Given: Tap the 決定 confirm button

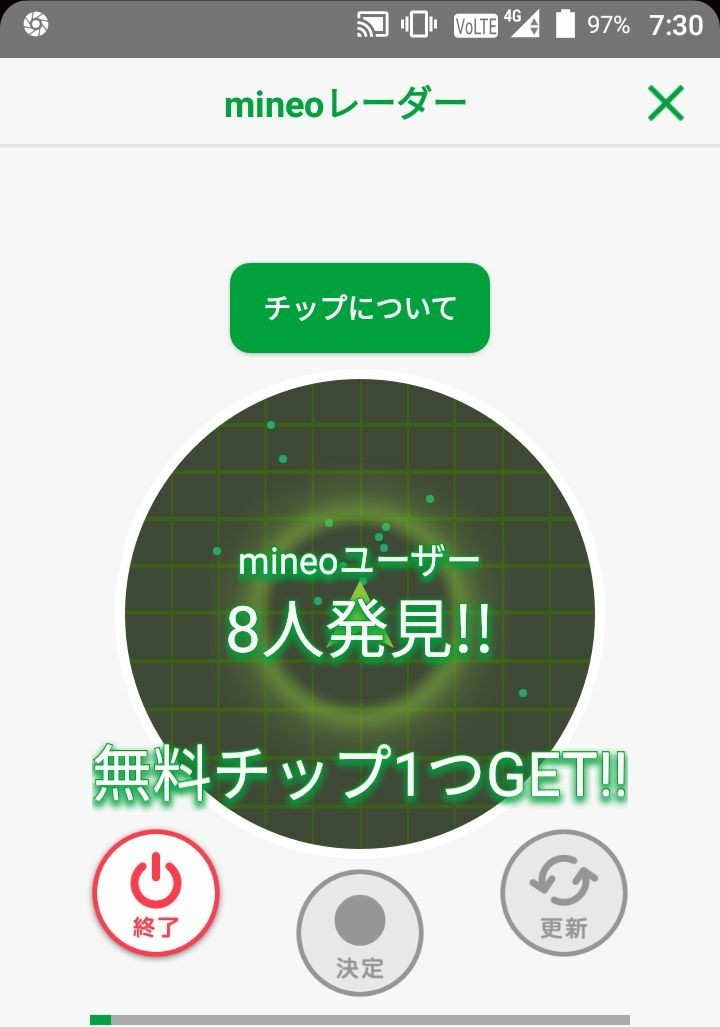Looking at the screenshot, I should point(360,933).
